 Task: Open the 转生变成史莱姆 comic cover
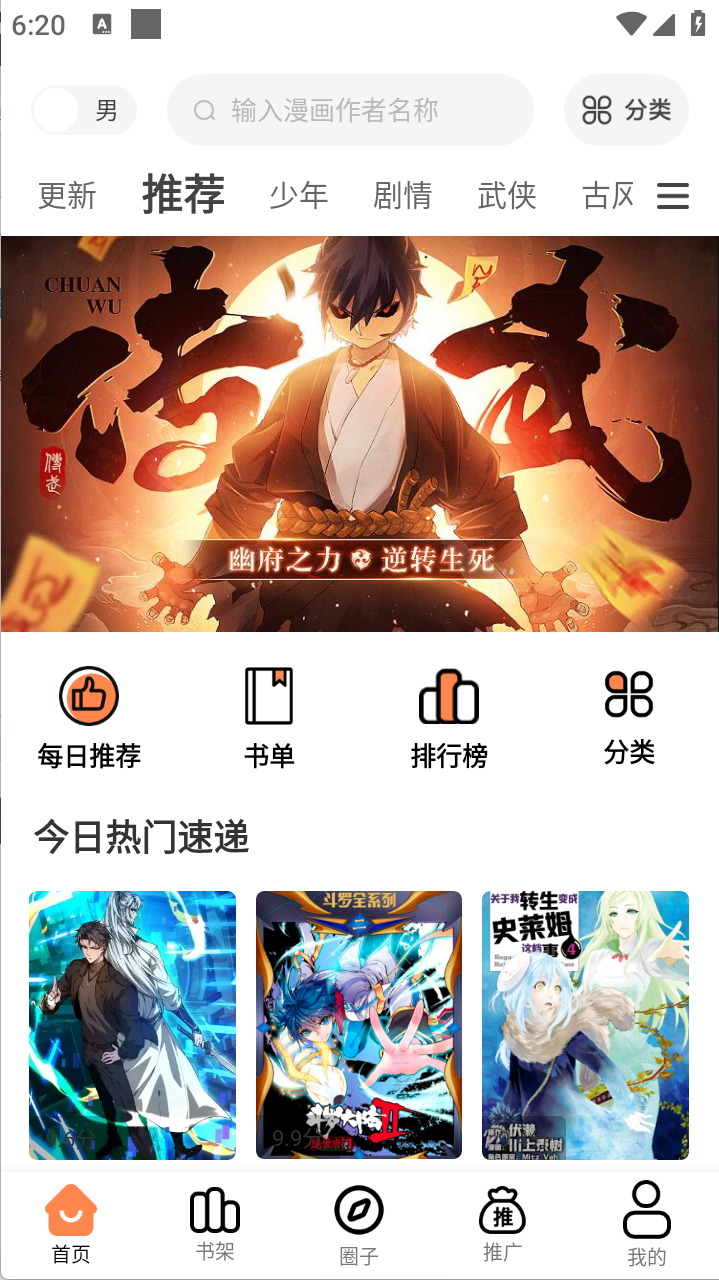coord(585,1025)
